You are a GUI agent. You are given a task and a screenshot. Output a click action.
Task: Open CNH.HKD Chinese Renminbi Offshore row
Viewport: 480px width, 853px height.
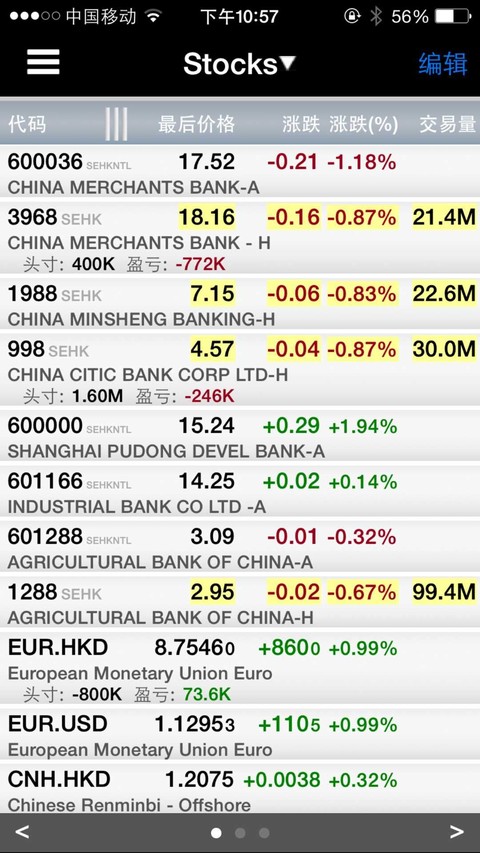tap(240, 789)
